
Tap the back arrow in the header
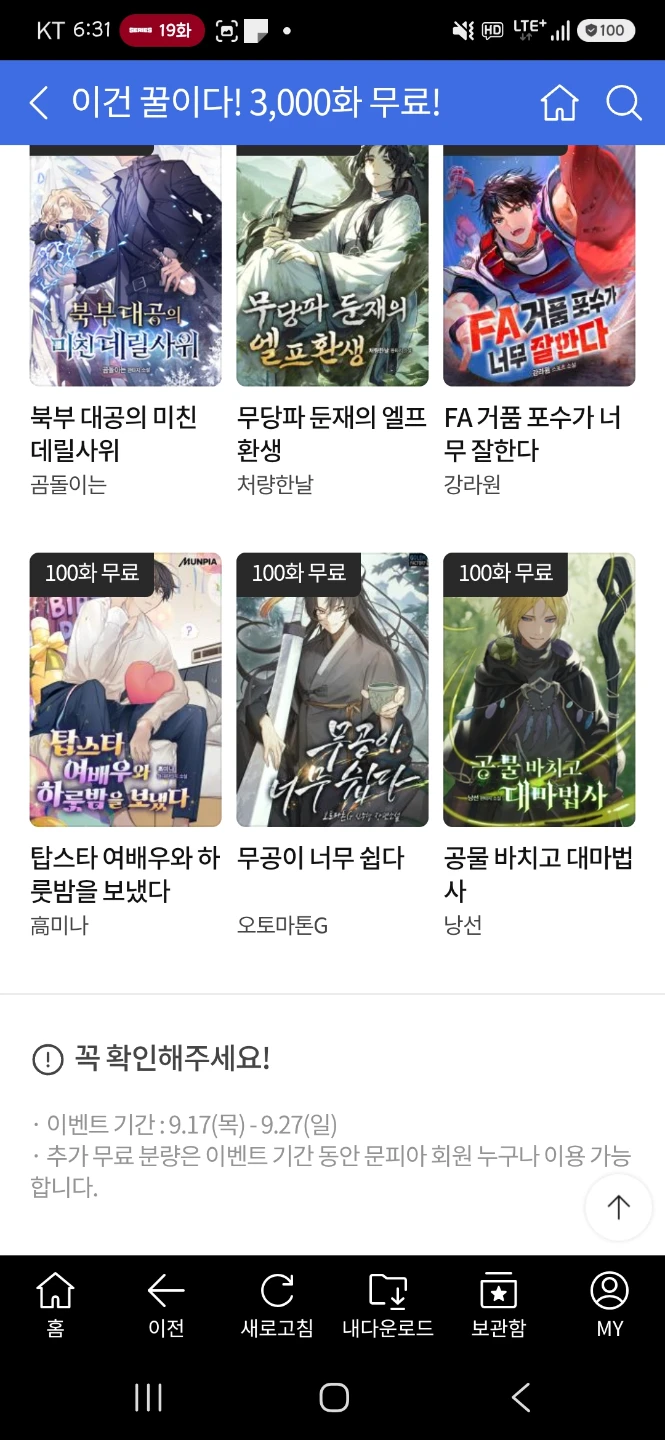(x=39, y=103)
